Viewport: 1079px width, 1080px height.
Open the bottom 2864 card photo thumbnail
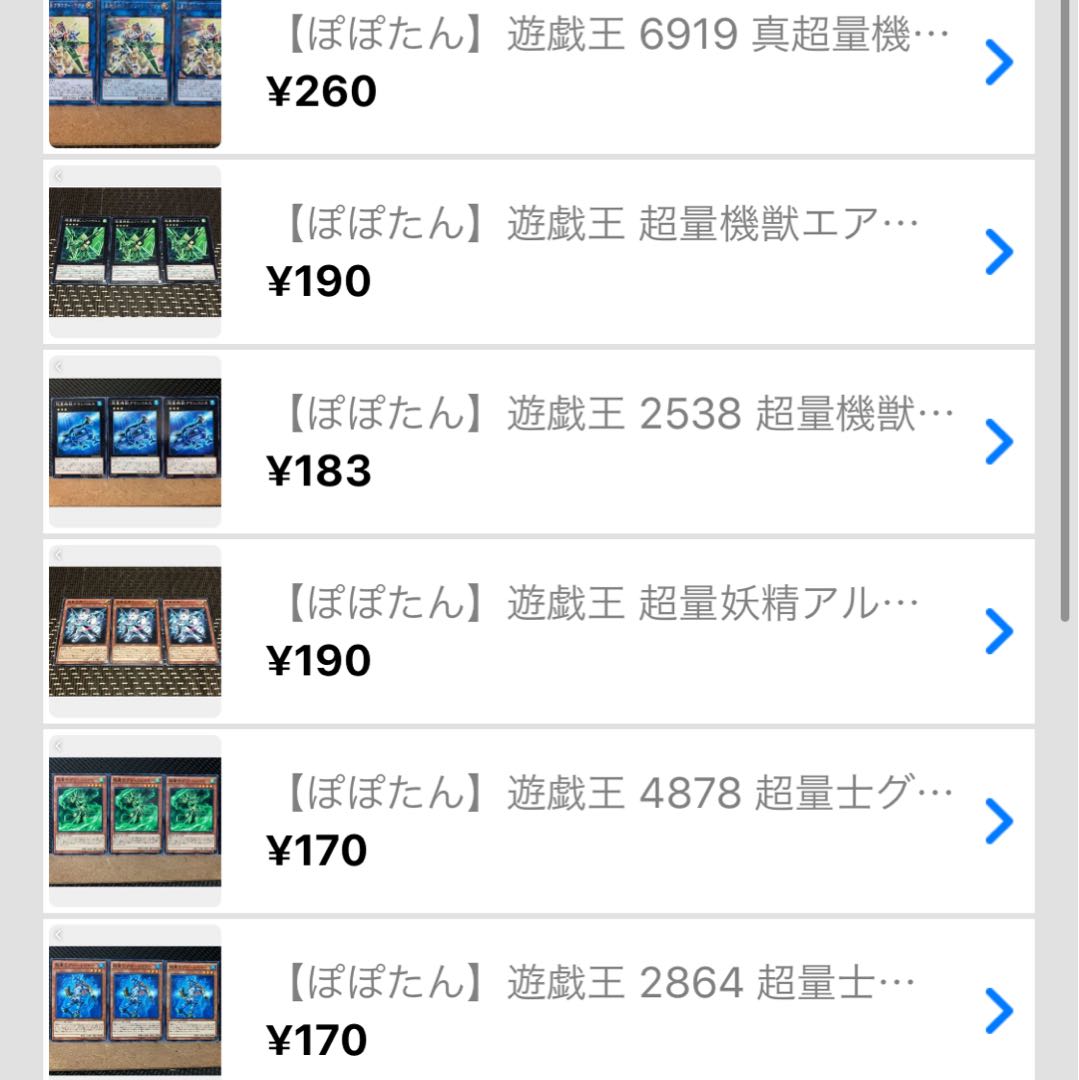coord(135,1012)
